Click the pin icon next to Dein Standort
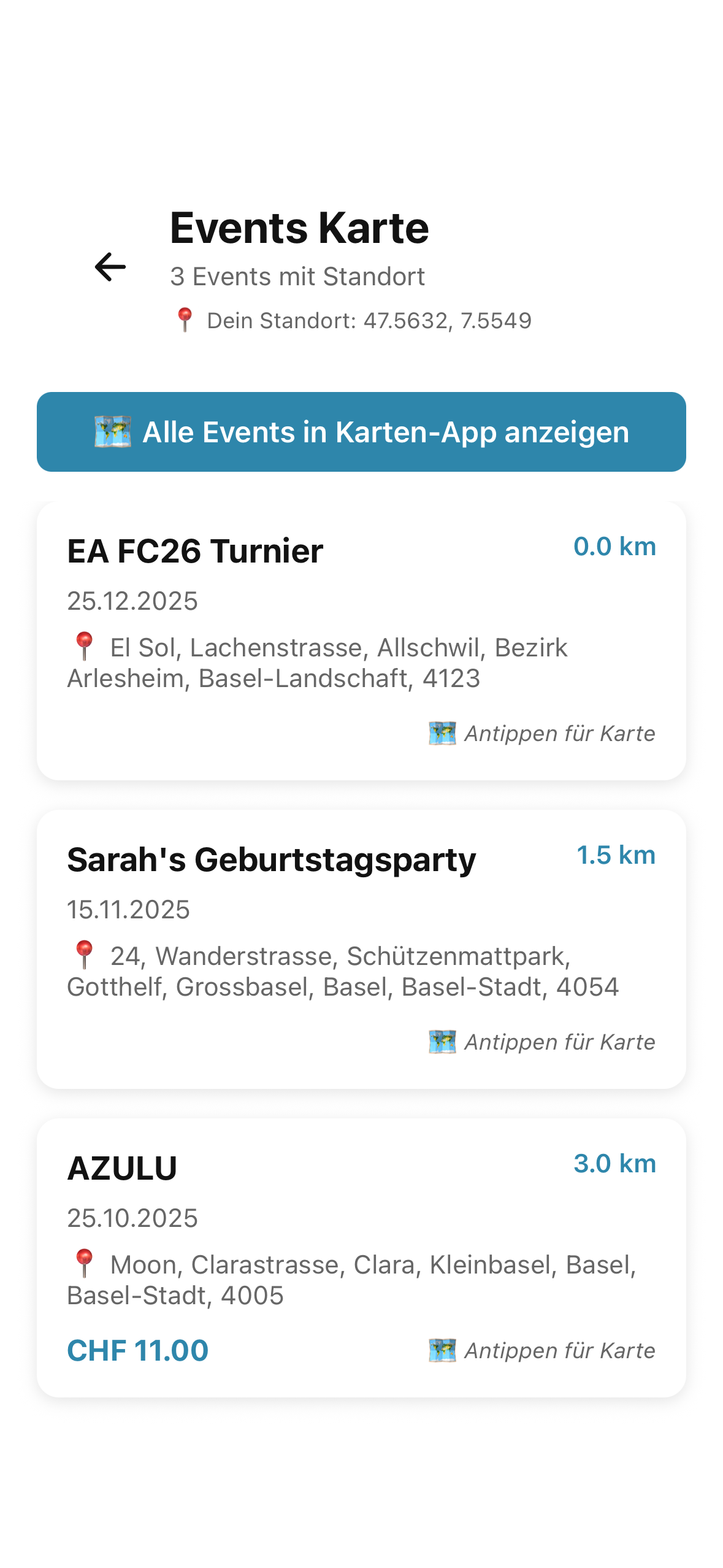Screen dimensions: 723x1568 tap(184, 320)
